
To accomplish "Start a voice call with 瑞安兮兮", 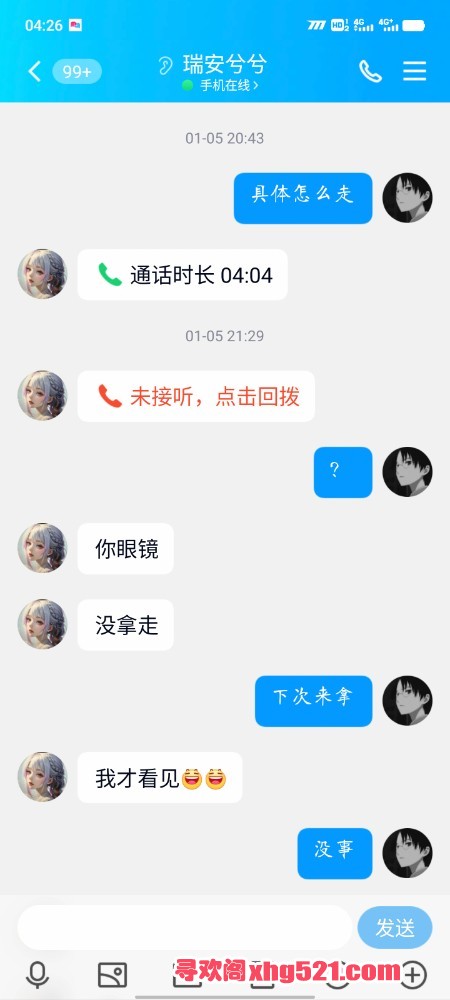I will 370,71.
